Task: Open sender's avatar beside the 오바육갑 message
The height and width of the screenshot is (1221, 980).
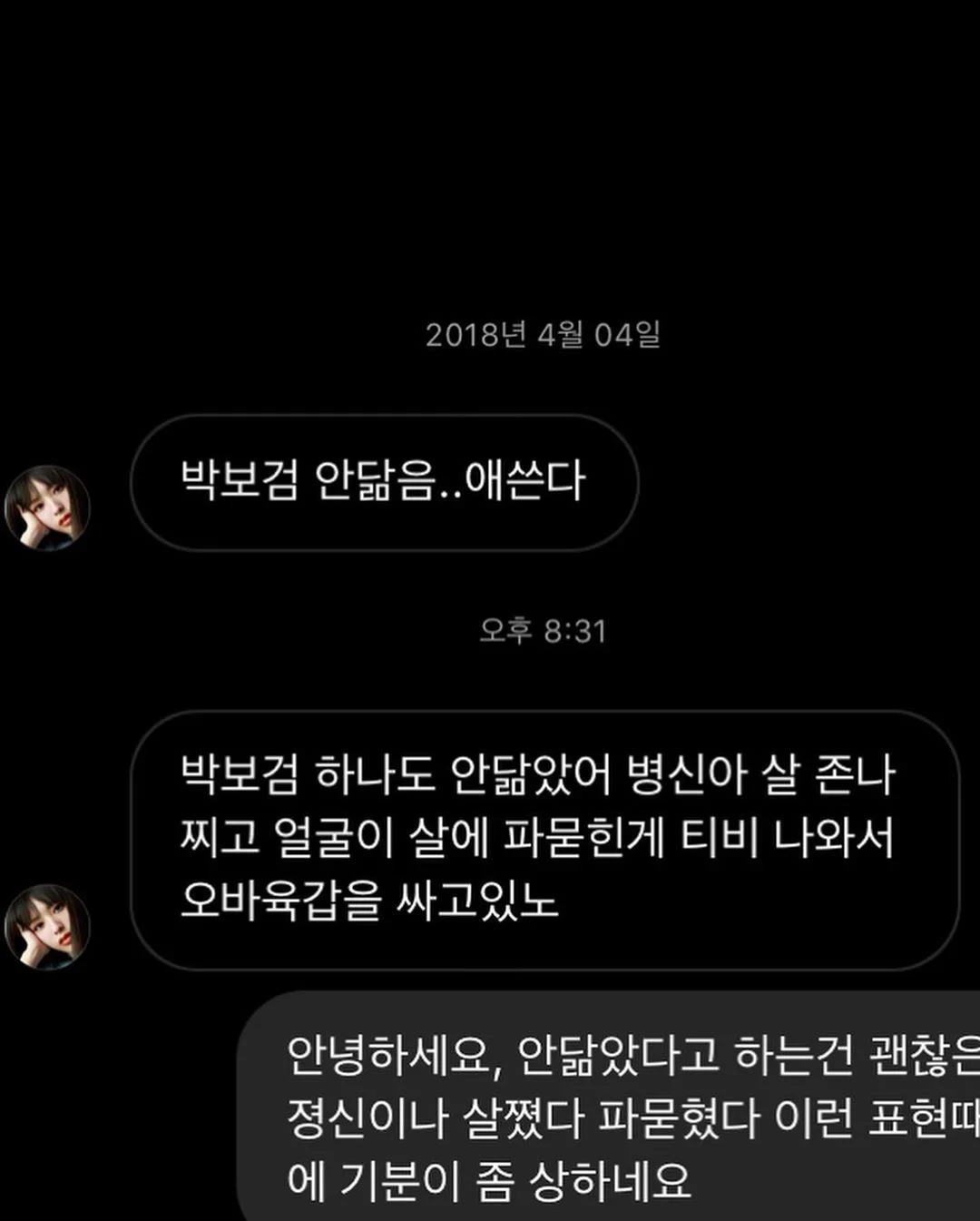Action: (47, 926)
